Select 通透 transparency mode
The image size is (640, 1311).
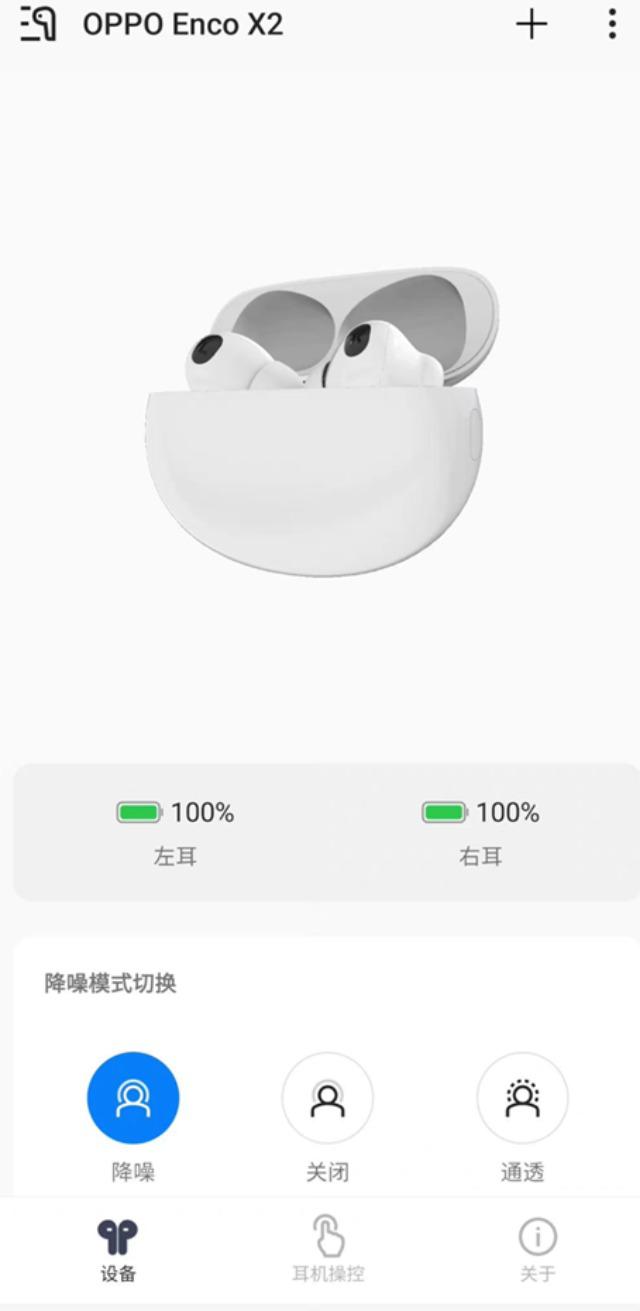[x=522, y=1099]
